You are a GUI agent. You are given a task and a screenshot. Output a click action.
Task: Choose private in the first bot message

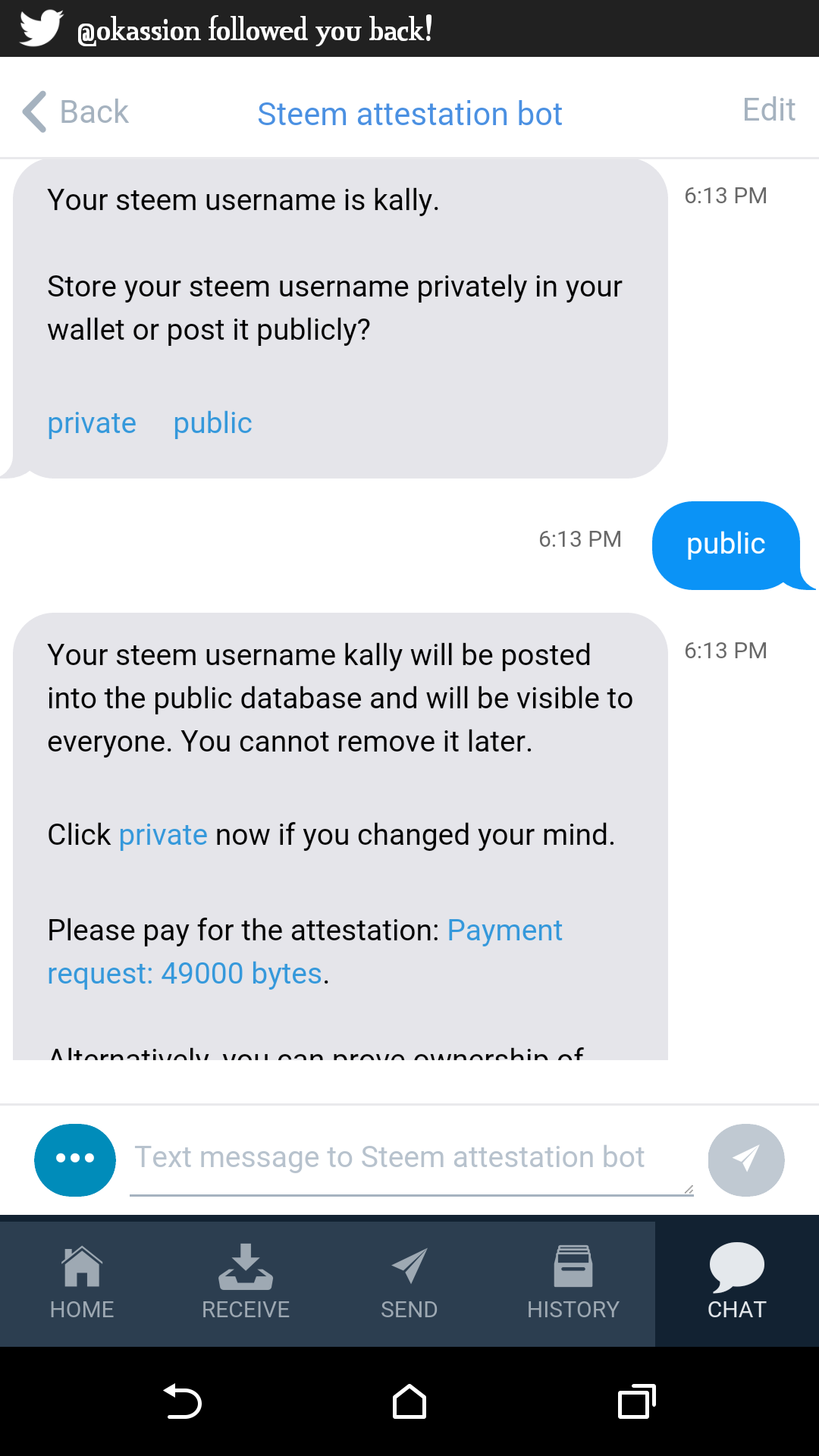click(x=92, y=423)
